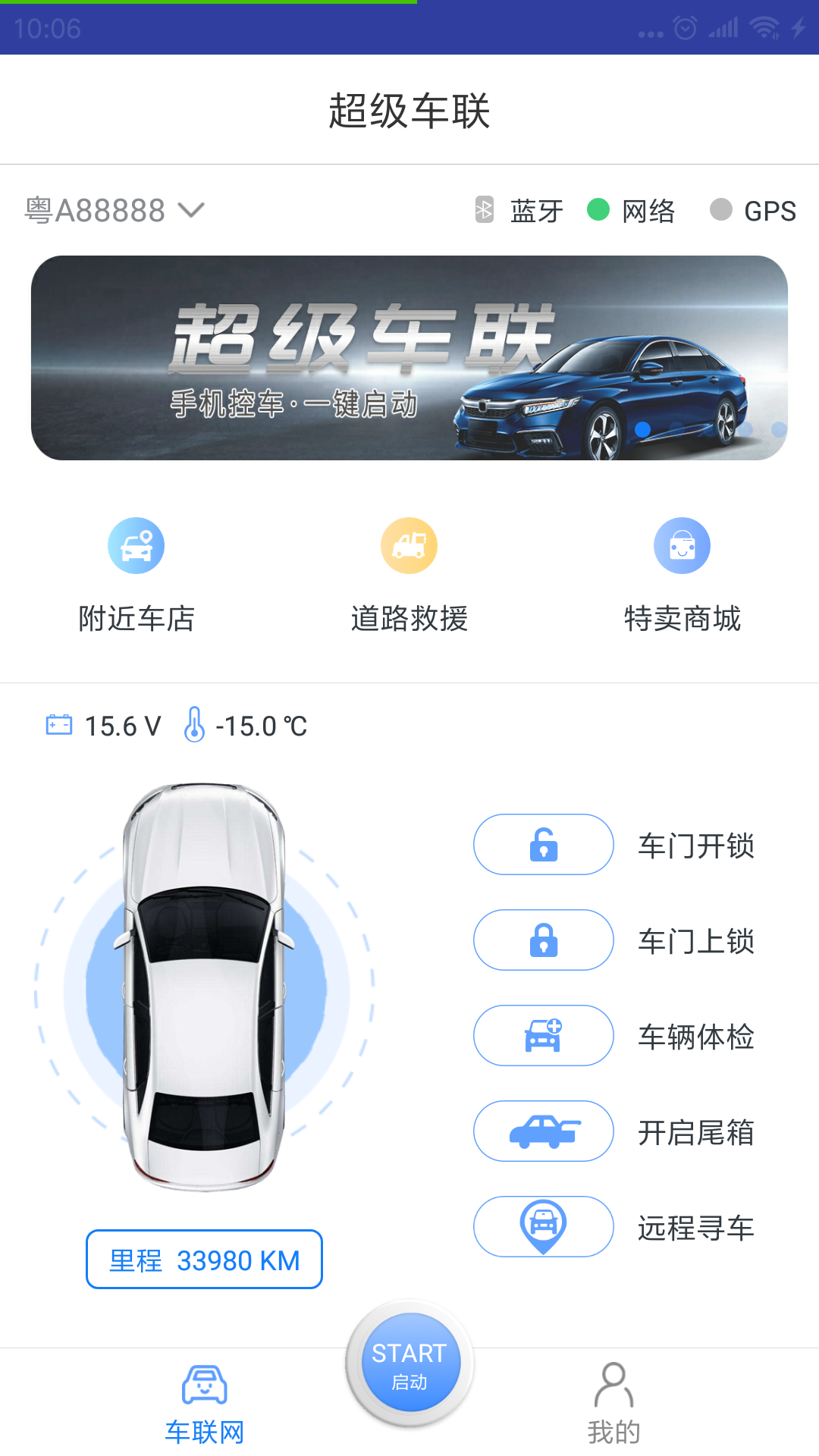Unlock the doors with 车门开锁
This screenshot has width=819, height=1456.
(x=543, y=845)
